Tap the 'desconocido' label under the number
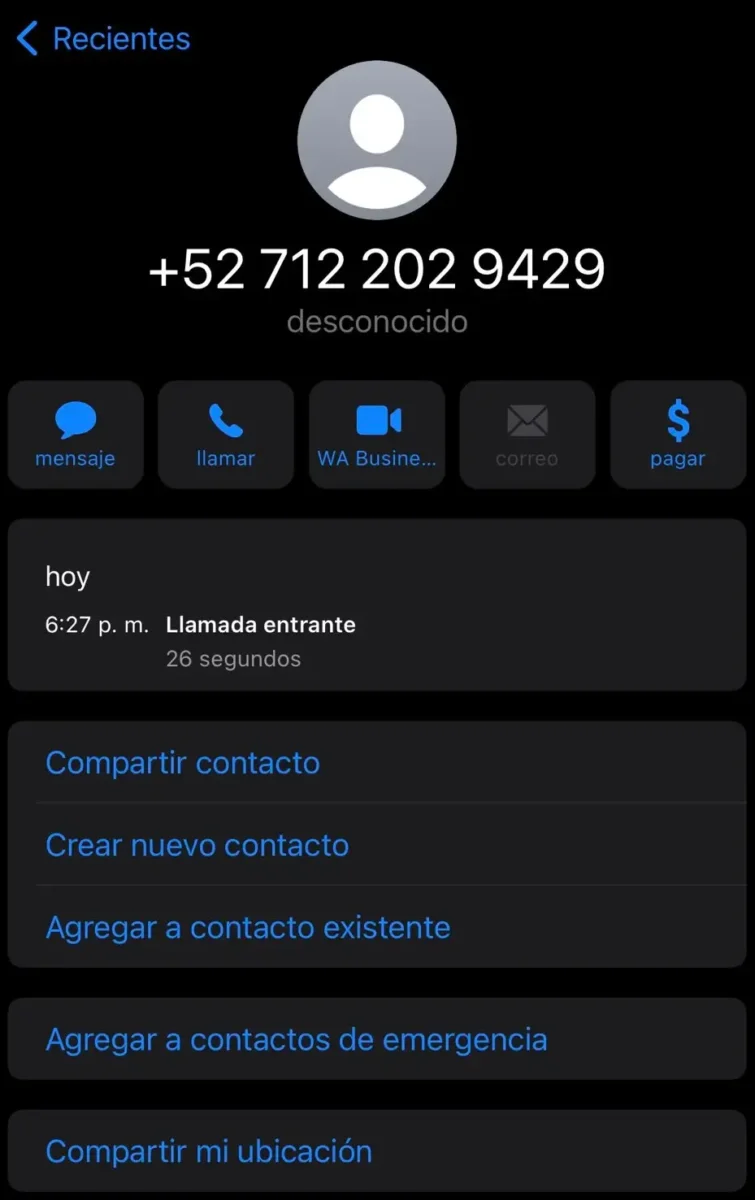This screenshot has height=1200, width=755. [377, 321]
